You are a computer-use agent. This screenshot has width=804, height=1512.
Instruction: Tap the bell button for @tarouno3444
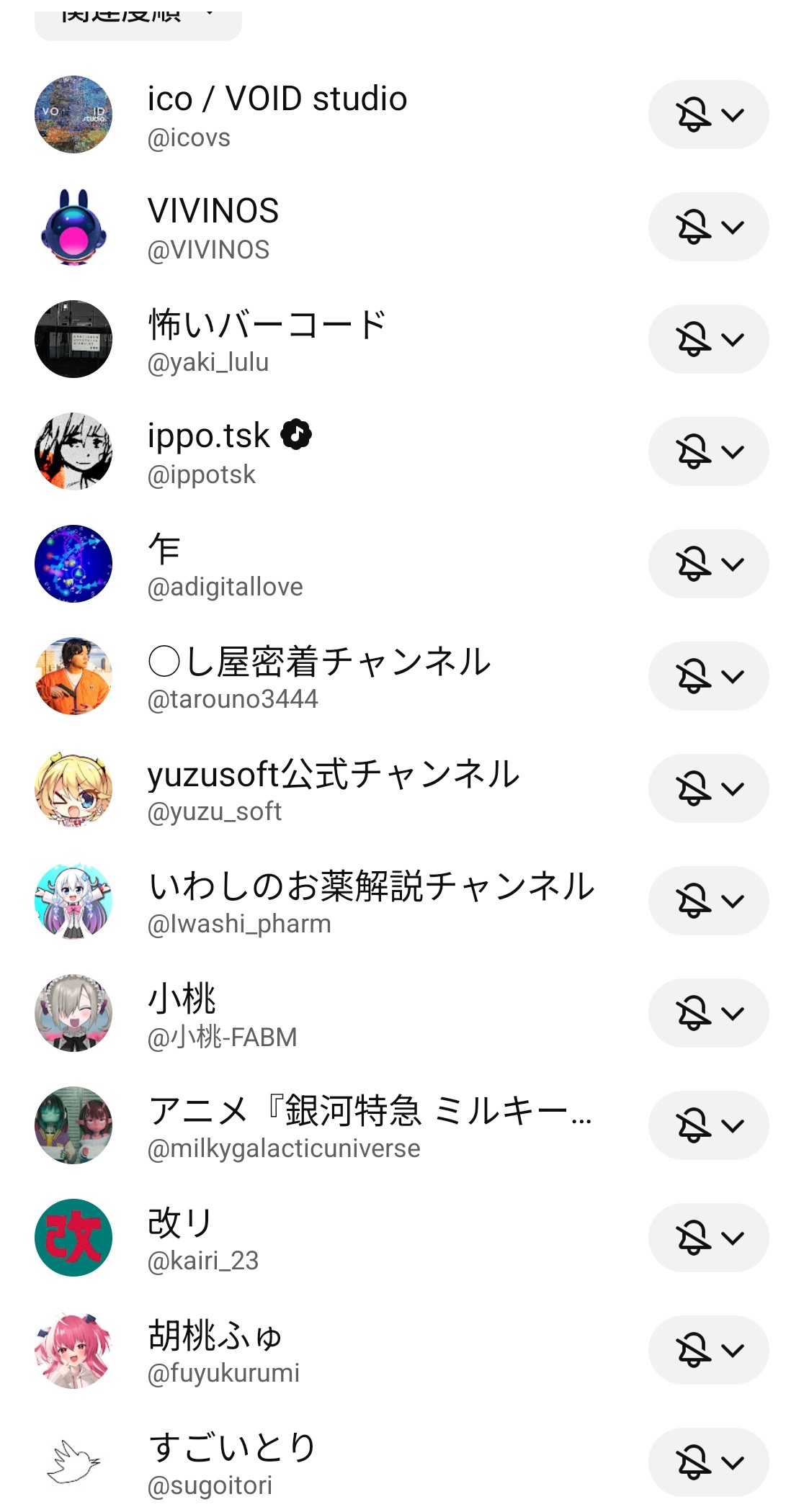coord(708,676)
